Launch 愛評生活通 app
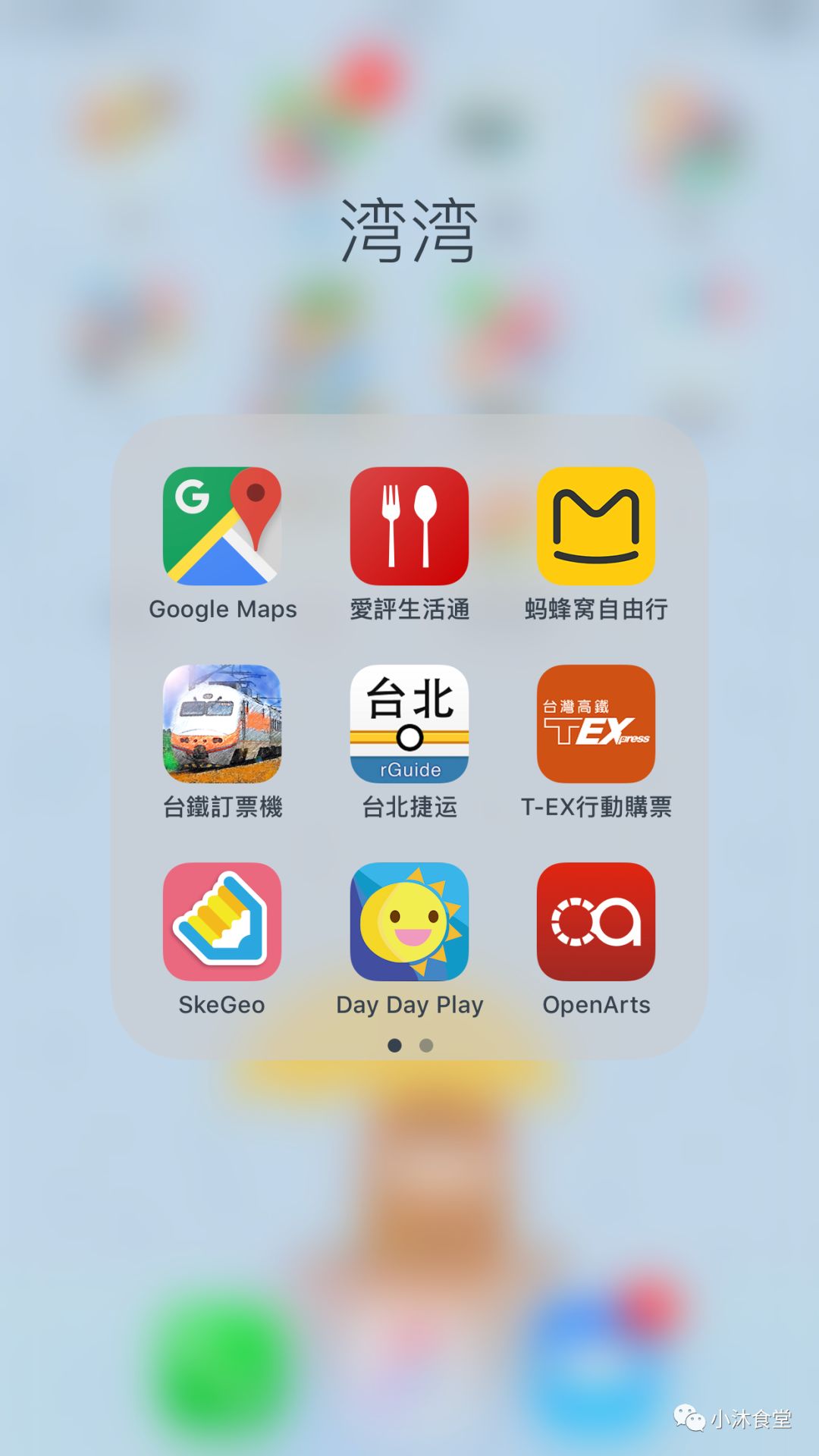Screen dimensions: 819x1456 pyautogui.click(x=409, y=526)
